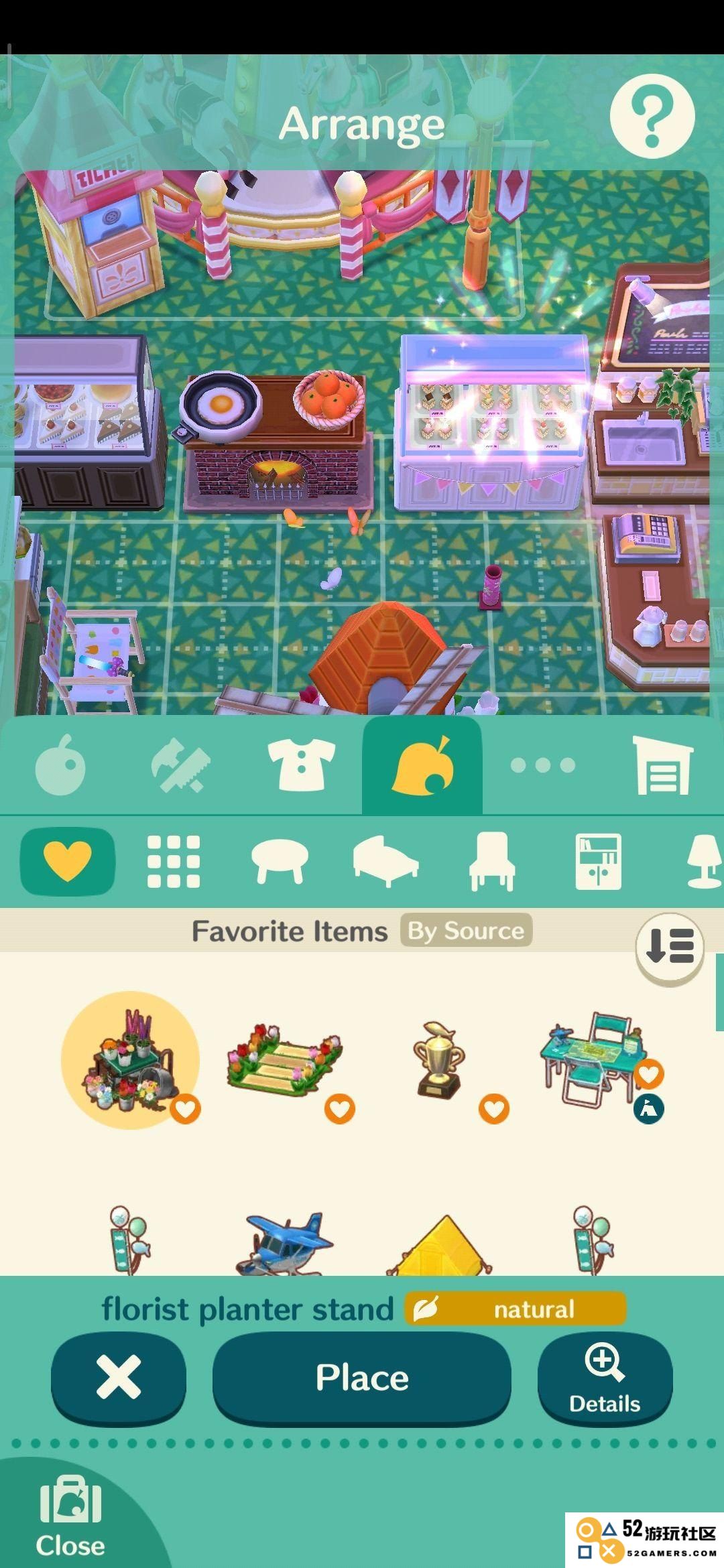This screenshot has height=1568, width=724.
Task: Switch to the crafting tools tab
Action: click(180, 766)
